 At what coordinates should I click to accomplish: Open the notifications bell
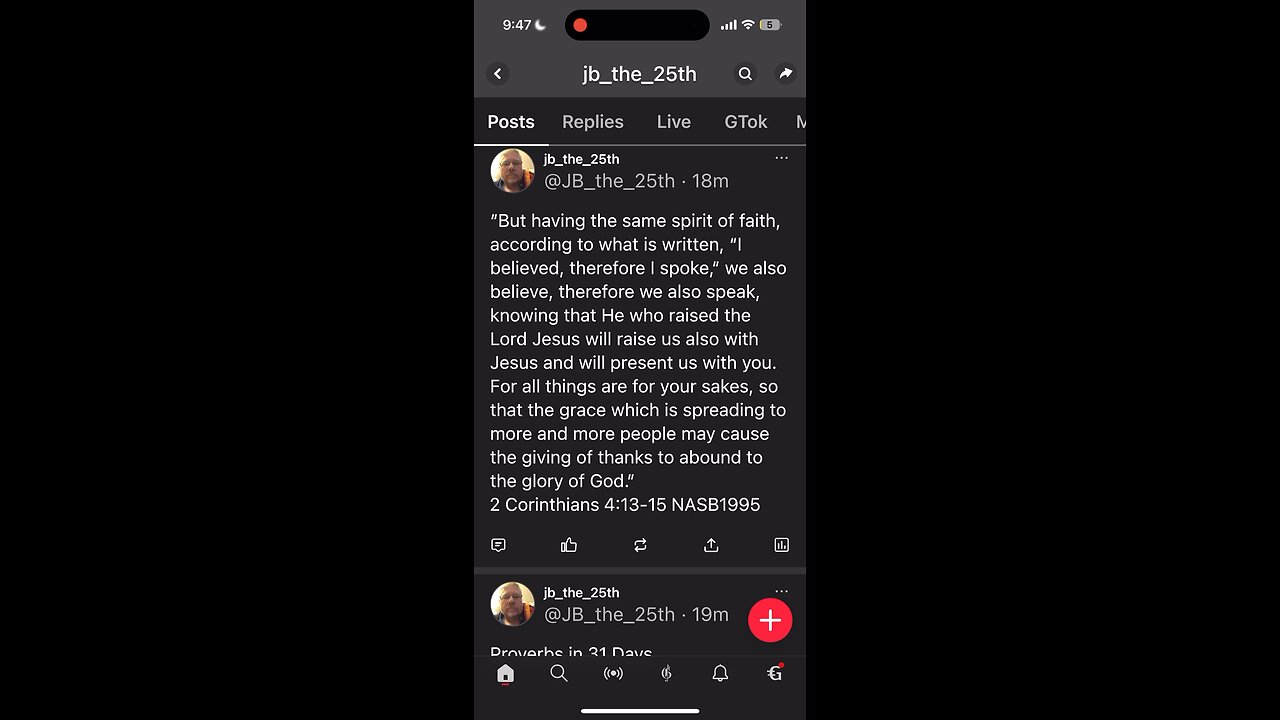click(x=720, y=674)
